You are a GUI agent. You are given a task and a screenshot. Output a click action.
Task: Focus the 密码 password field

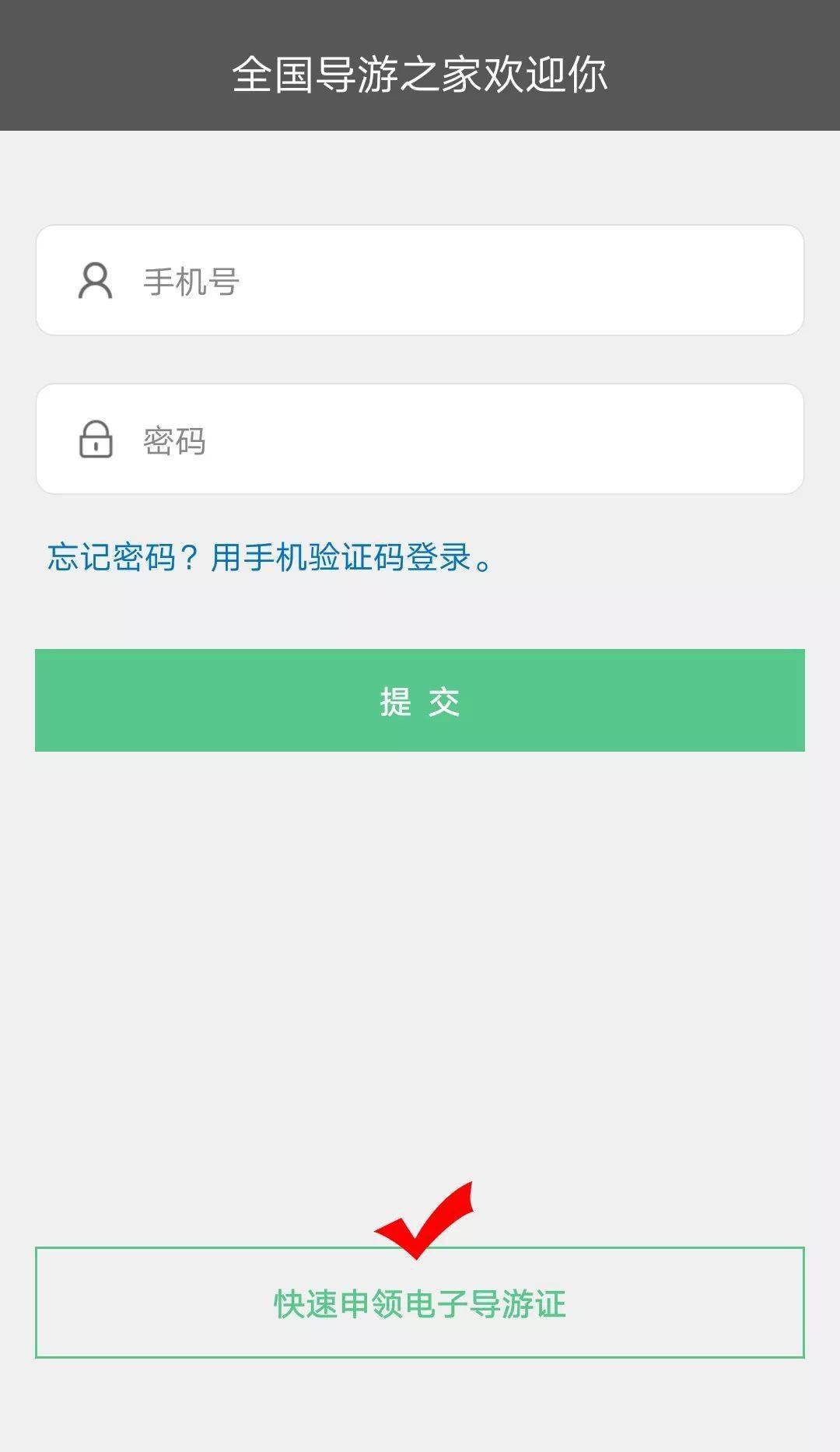(x=420, y=439)
